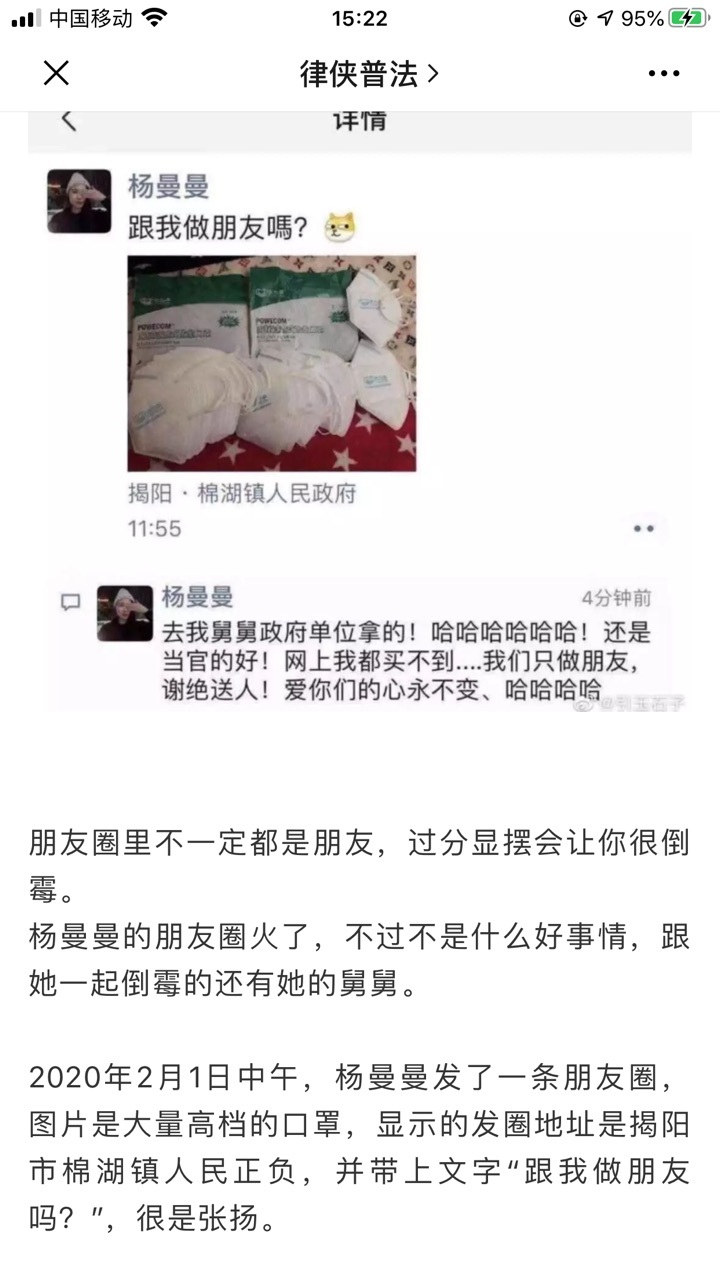Open the more options menu
The image size is (720, 1280).
[x=664, y=74]
